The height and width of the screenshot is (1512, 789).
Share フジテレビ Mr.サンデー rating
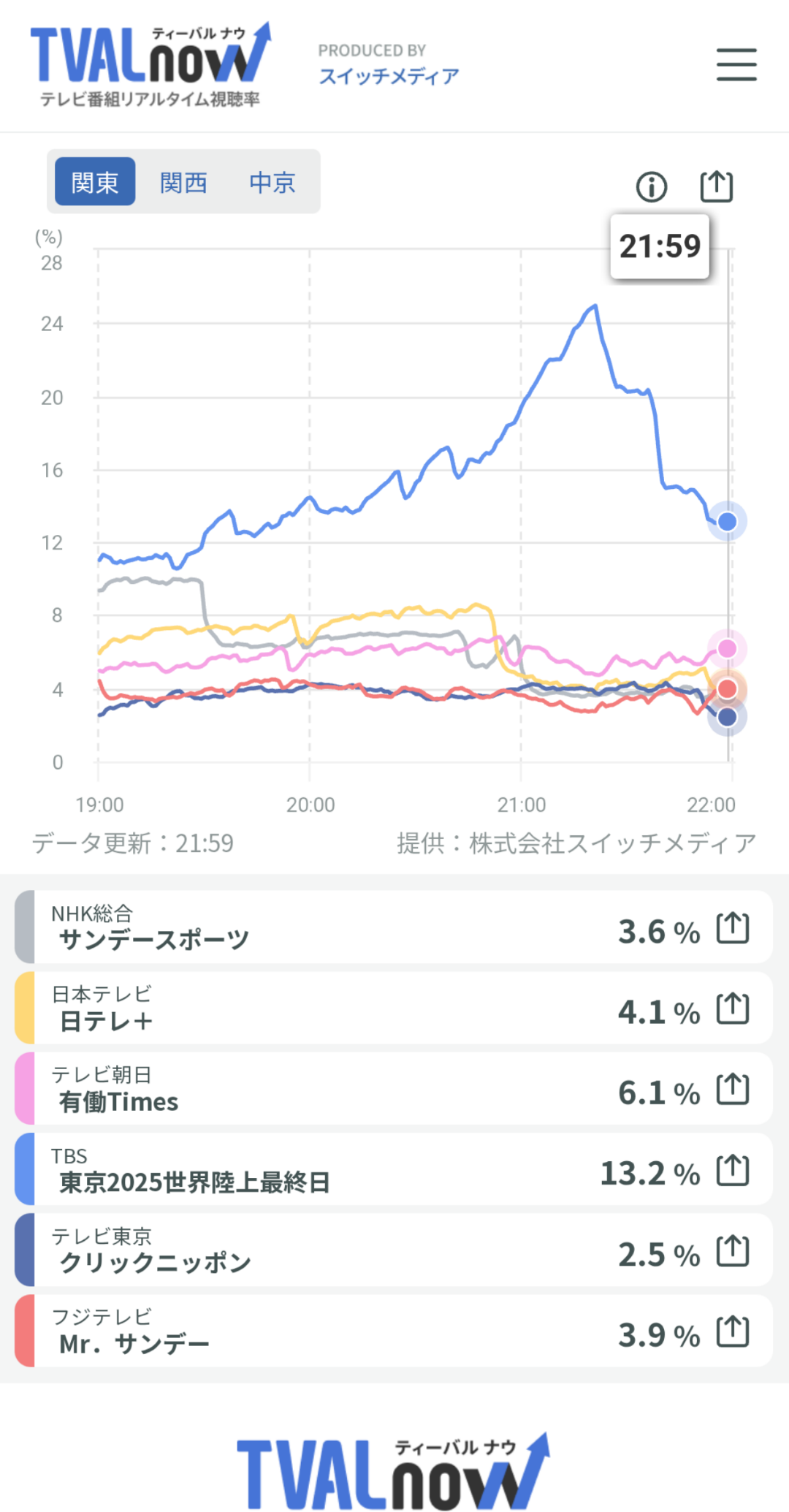click(733, 1331)
